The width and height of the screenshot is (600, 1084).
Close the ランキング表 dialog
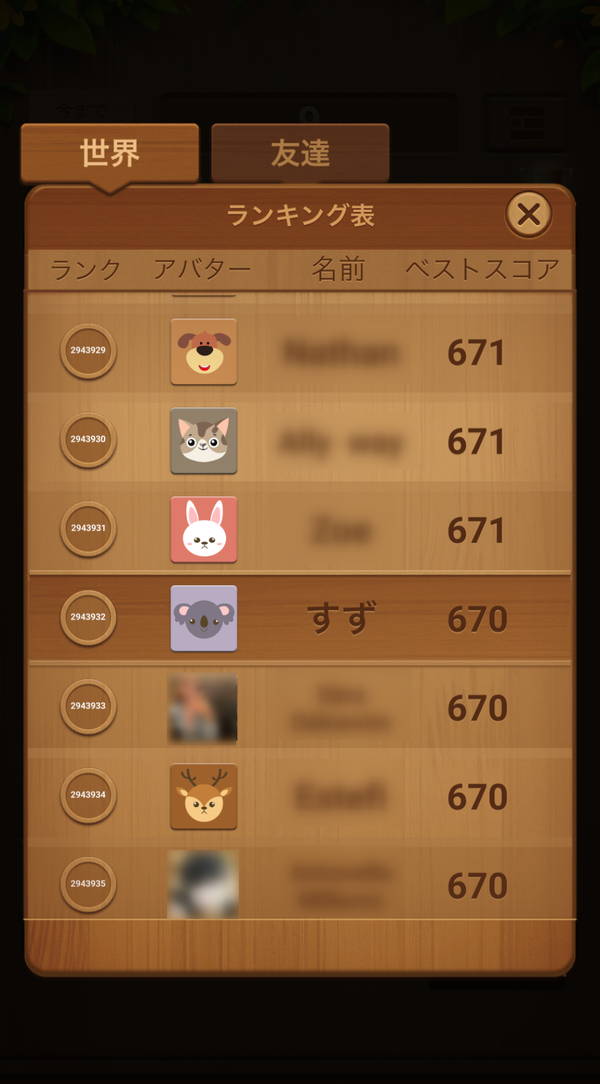pos(529,215)
